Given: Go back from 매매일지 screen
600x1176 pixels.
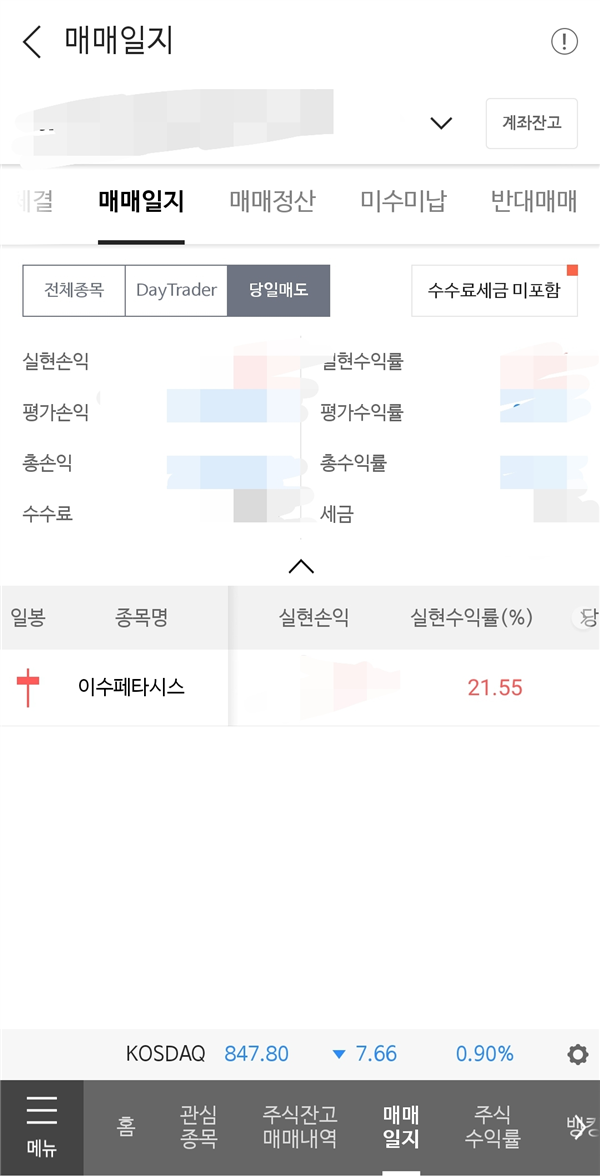Looking at the screenshot, I should point(32,41).
